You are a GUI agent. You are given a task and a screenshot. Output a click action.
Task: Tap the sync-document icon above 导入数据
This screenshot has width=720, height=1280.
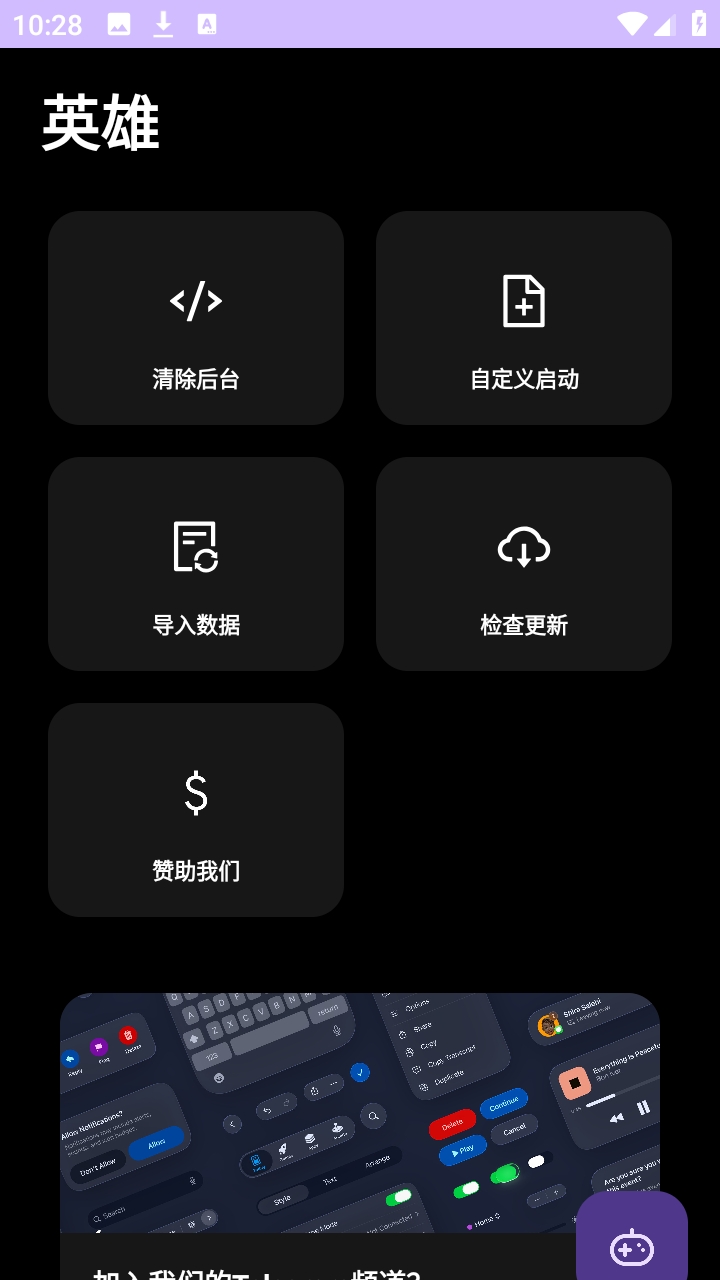[x=196, y=545]
